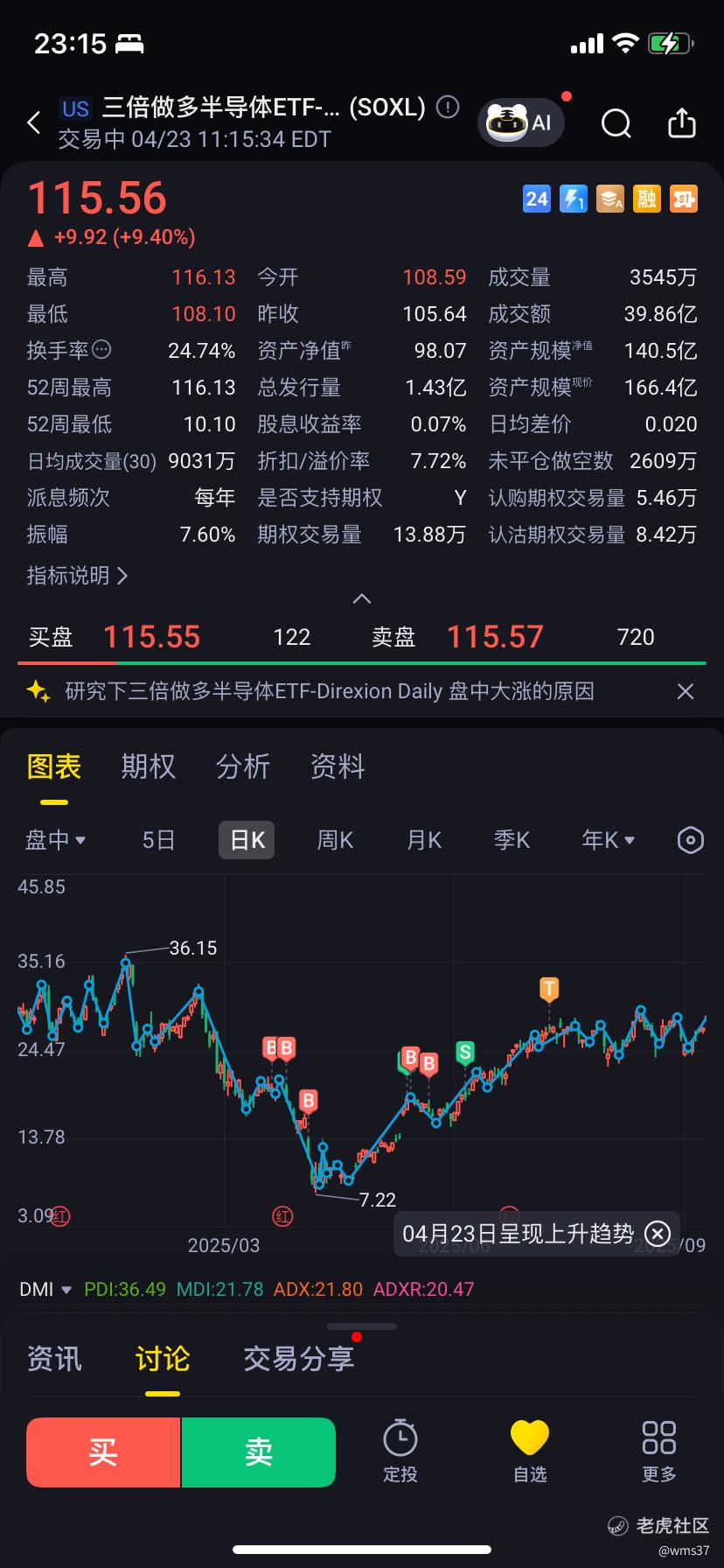Screen dimensions: 724x1568
Task: Share this SOXL stock page
Action: 682,123
